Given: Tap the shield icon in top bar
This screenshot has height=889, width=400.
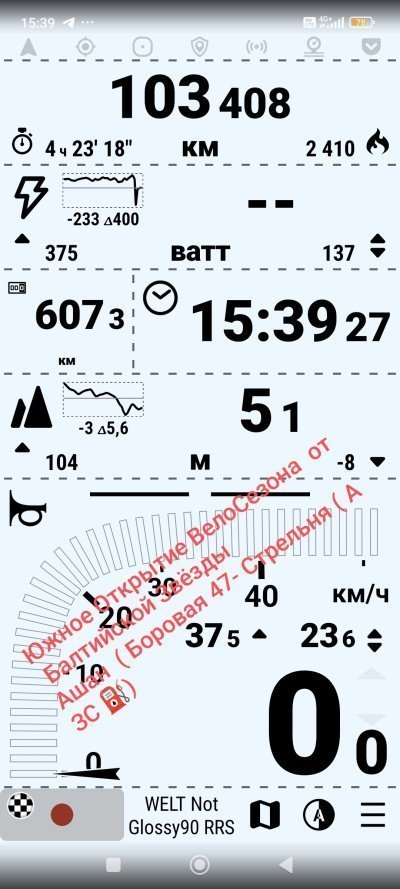Looking at the screenshot, I should 199,46.
